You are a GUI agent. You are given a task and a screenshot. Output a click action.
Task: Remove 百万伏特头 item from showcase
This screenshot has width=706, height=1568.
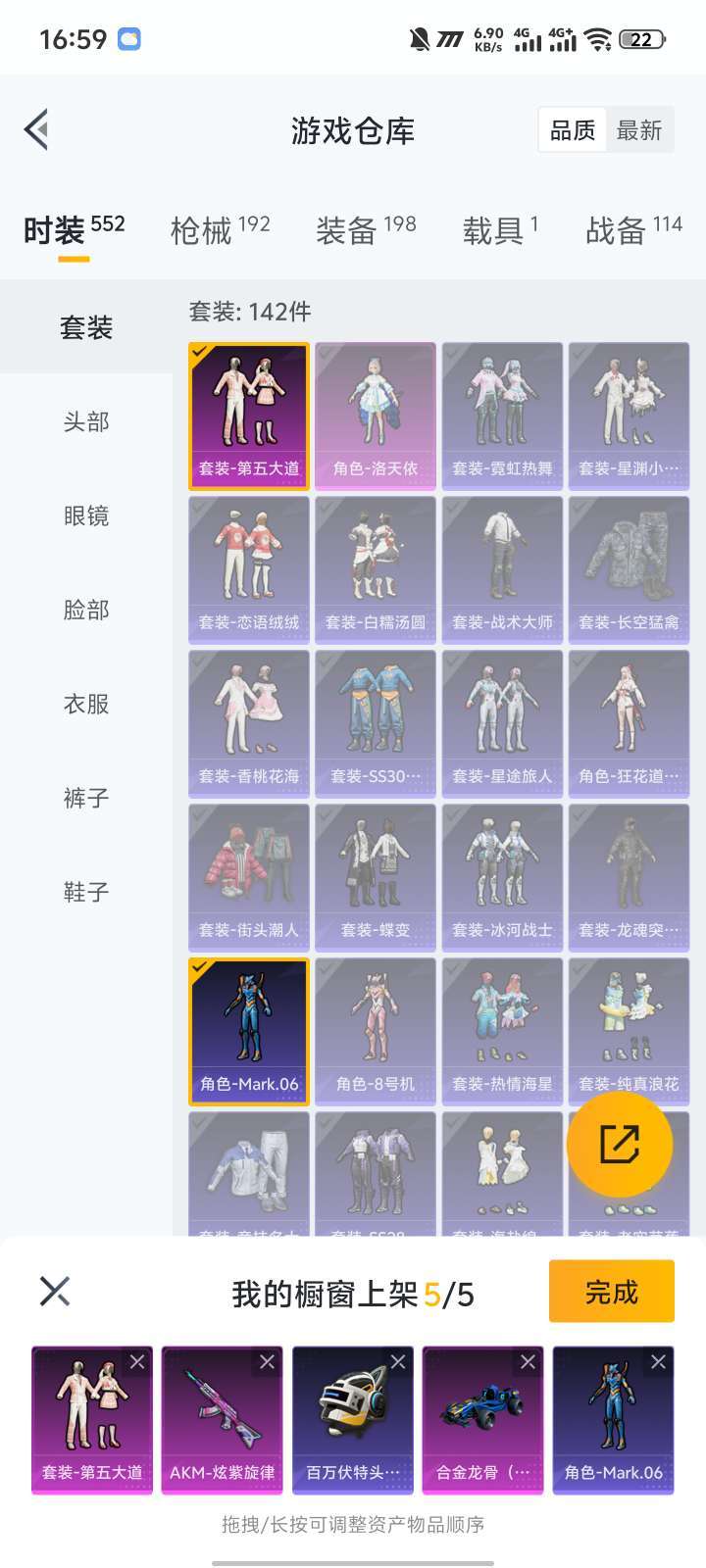(x=397, y=1362)
